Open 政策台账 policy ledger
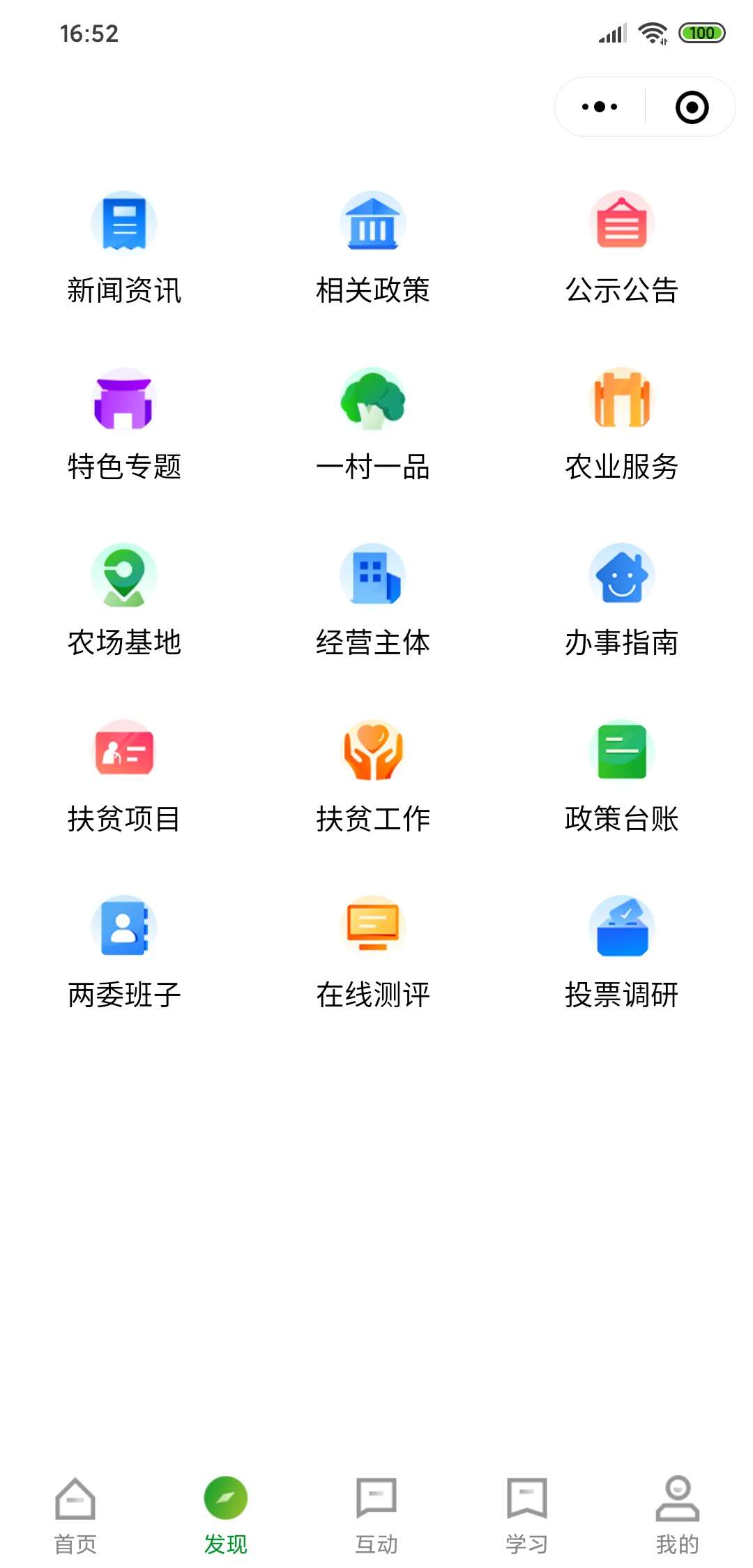 pyautogui.click(x=622, y=777)
